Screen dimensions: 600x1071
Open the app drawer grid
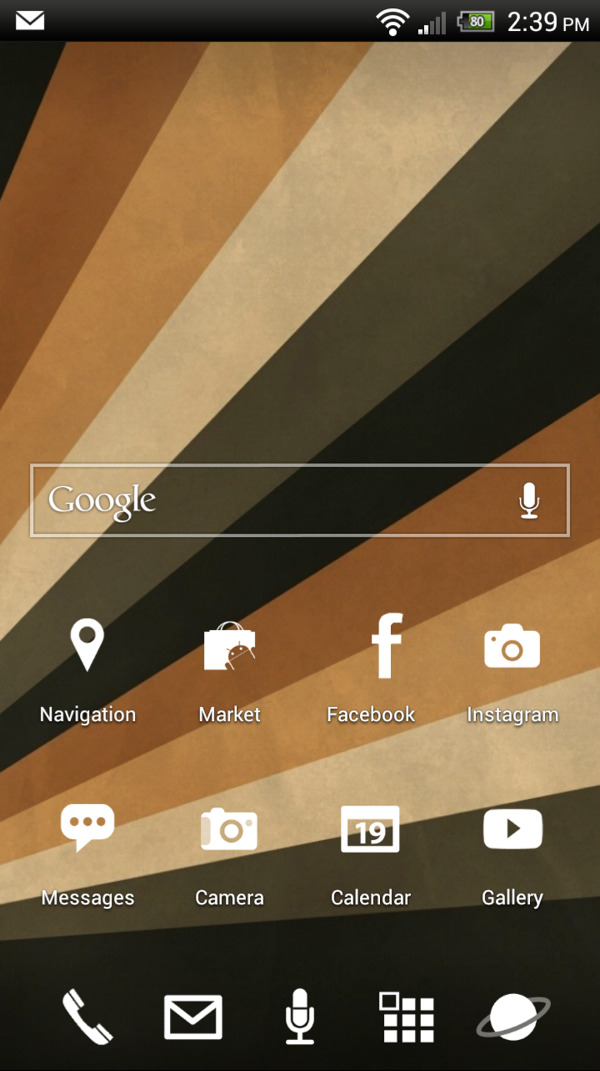coord(406,1018)
